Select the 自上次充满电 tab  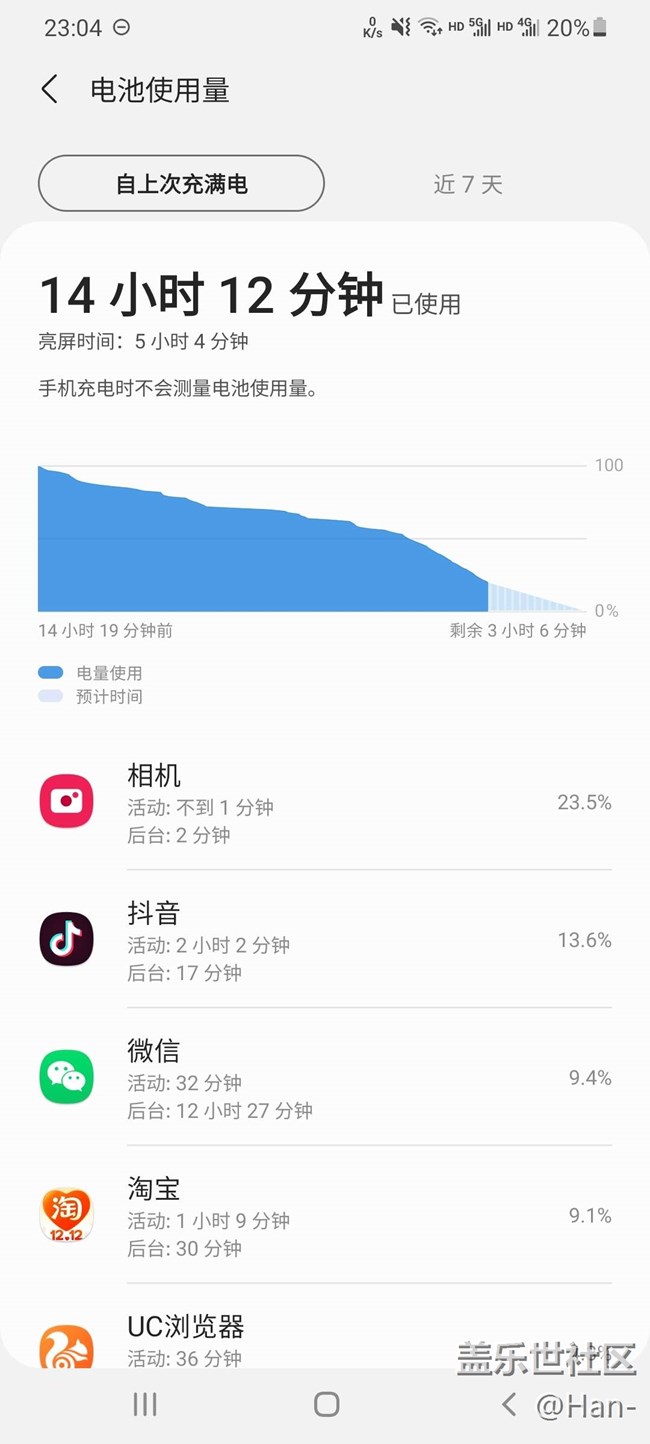(181, 184)
